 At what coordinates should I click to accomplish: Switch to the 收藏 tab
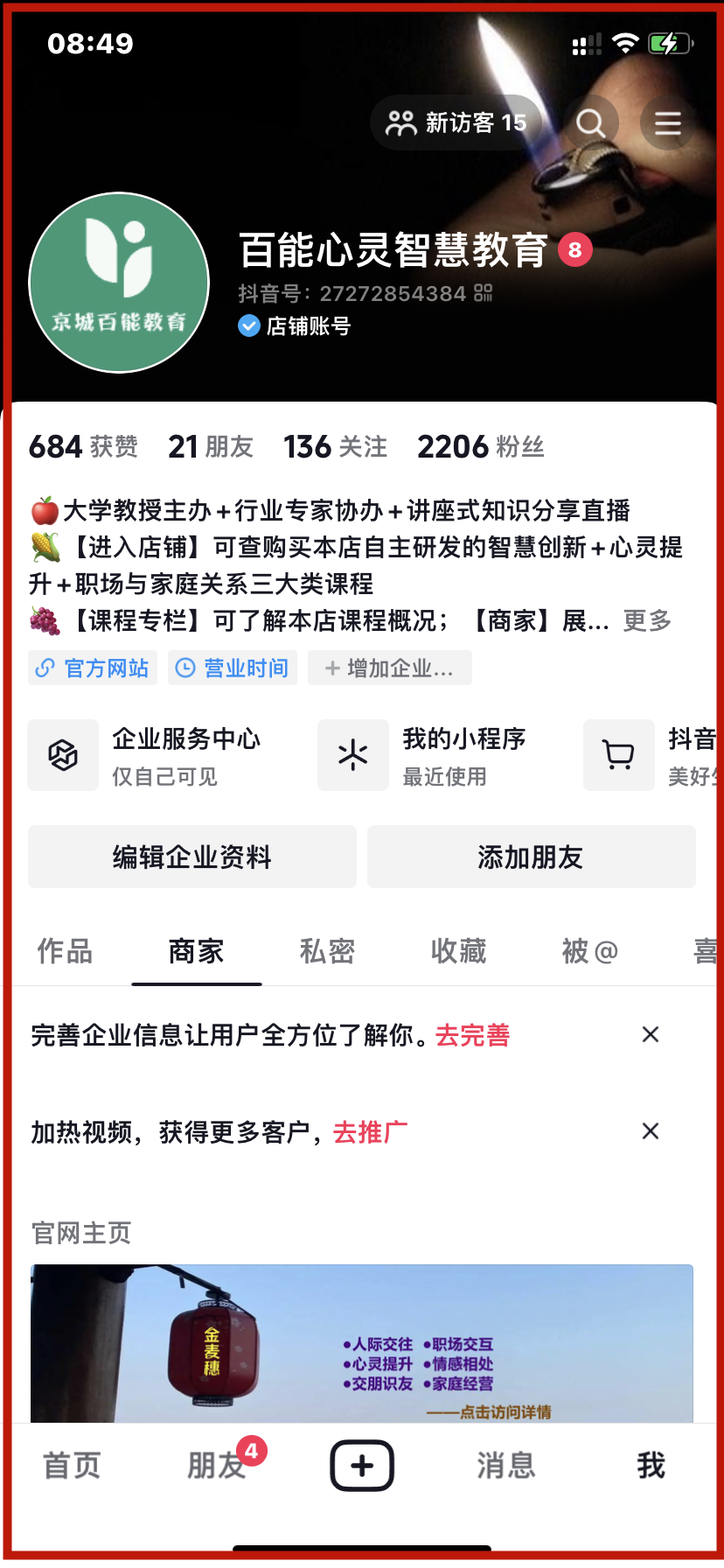[458, 951]
